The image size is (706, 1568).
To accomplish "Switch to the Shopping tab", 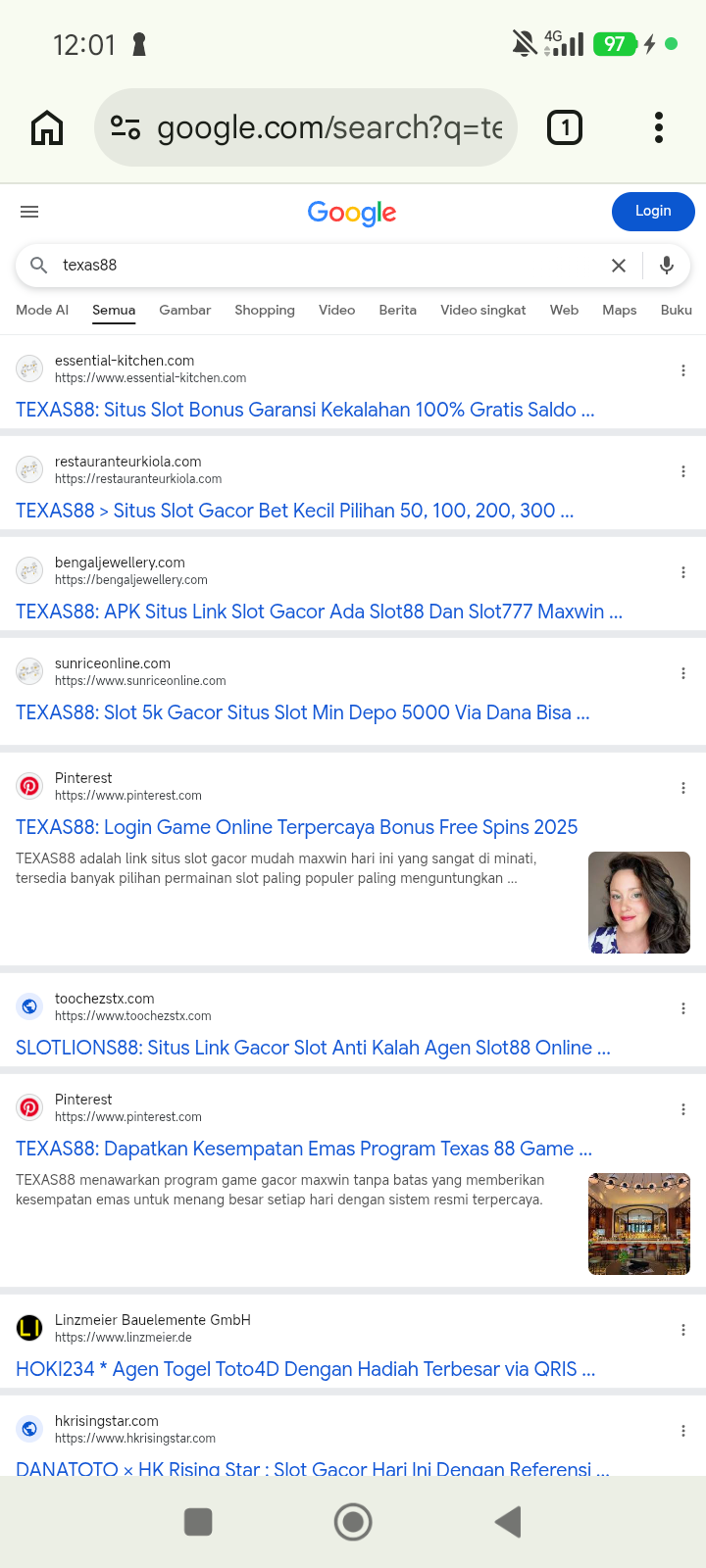I will point(265,310).
